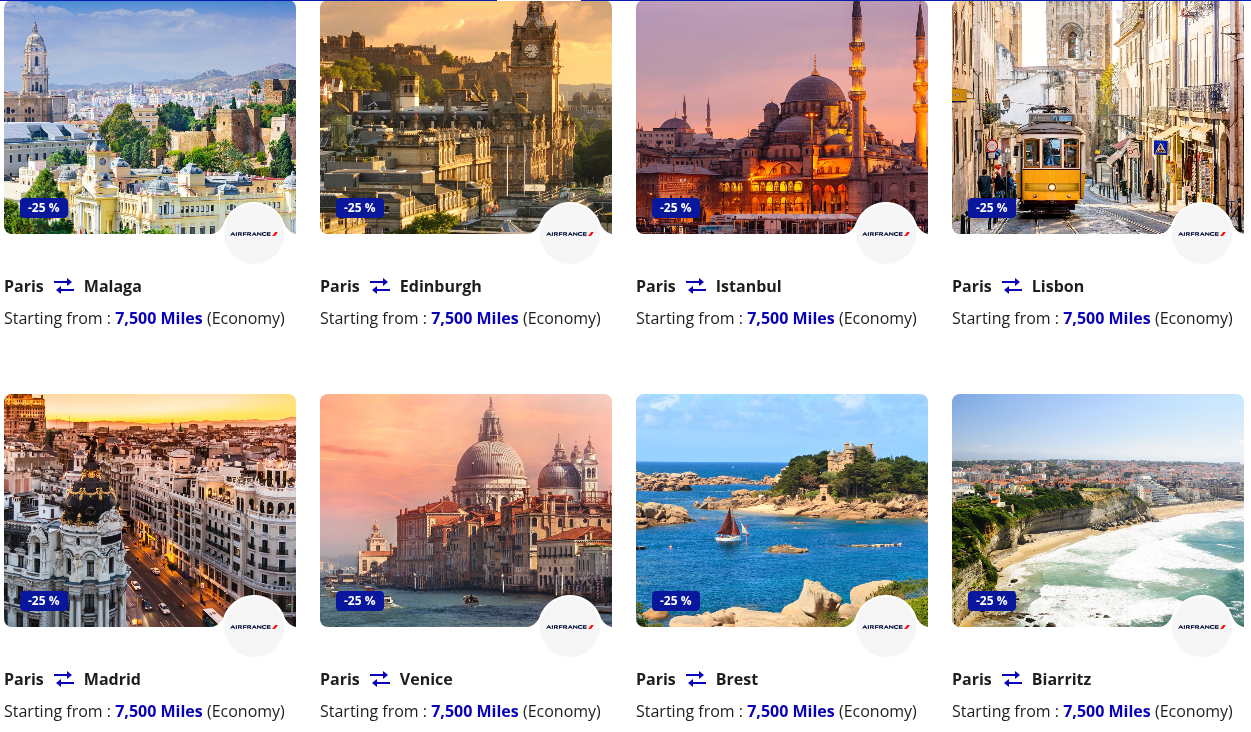Open the Paris to Venice card

coord(466,510)
